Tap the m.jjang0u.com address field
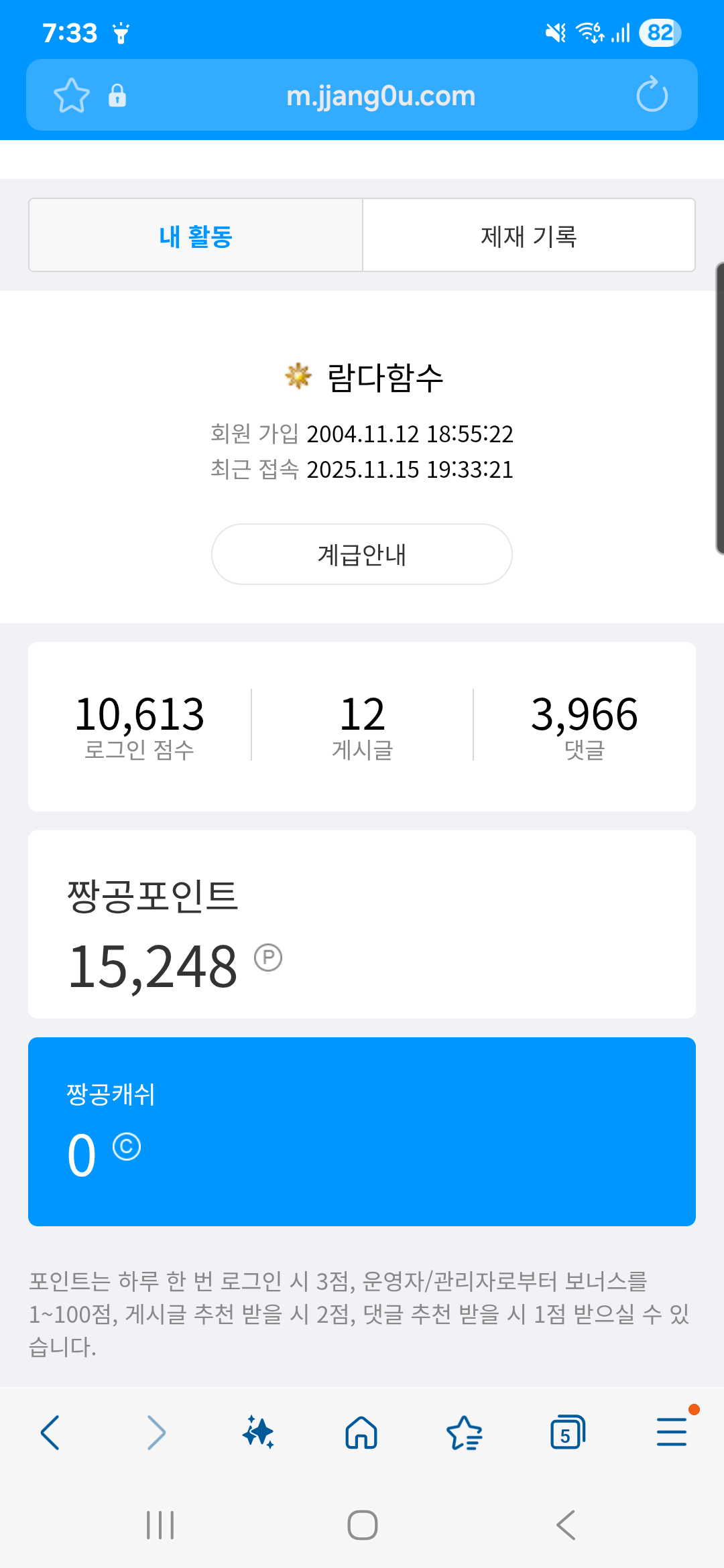Viewport: 724px width, 1568px height. pos(380,96)
